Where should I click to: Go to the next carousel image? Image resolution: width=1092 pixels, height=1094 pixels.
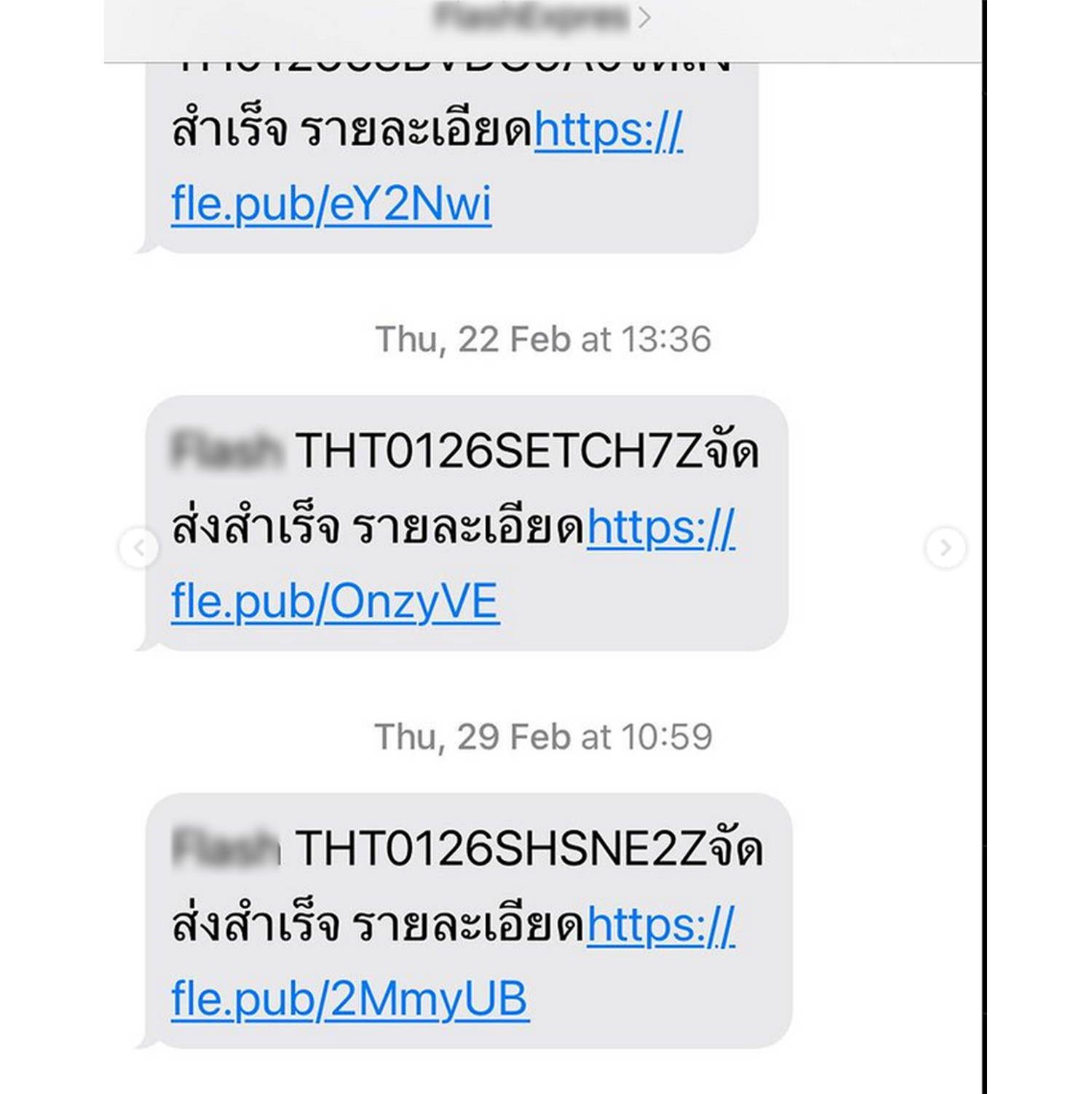(x=946, y=547)
